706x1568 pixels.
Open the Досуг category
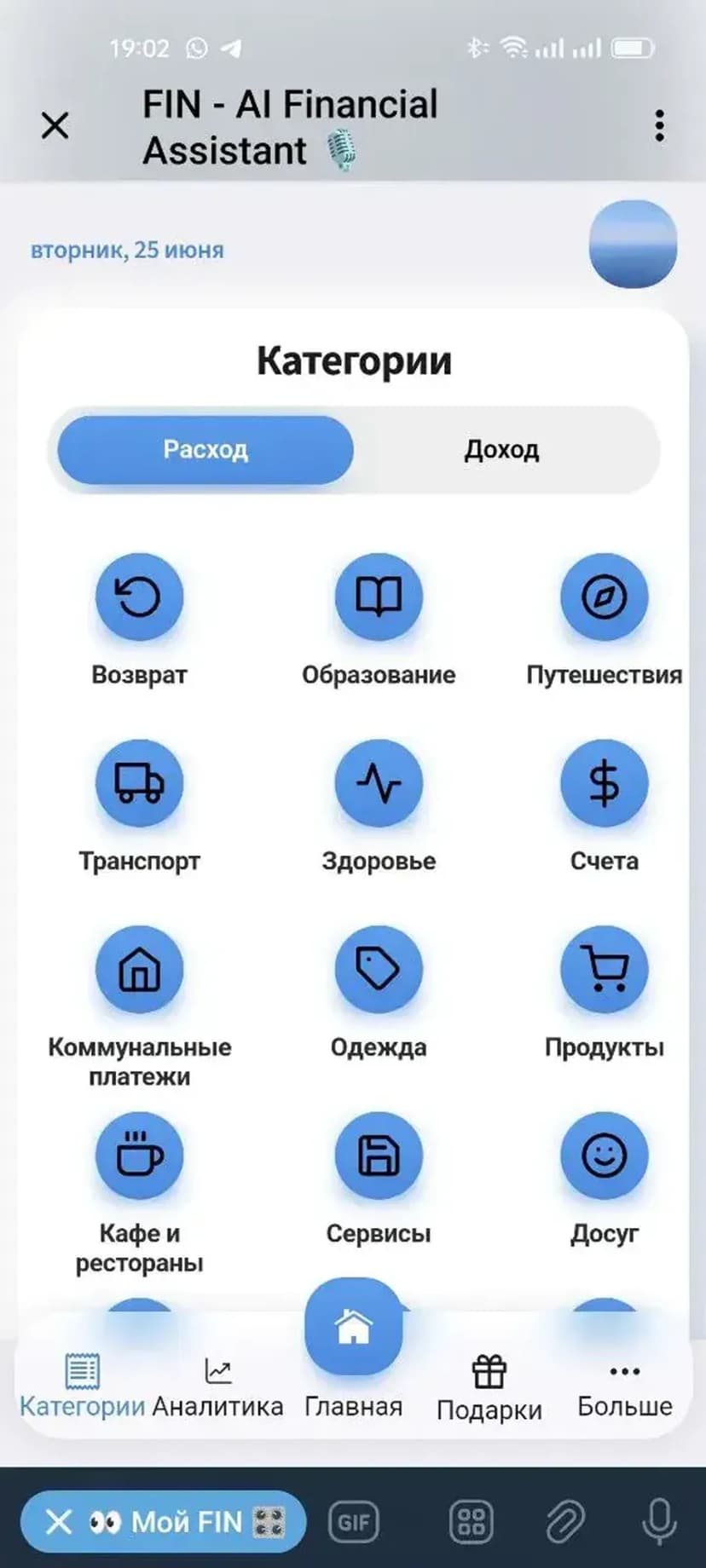tap(604, 1156)
